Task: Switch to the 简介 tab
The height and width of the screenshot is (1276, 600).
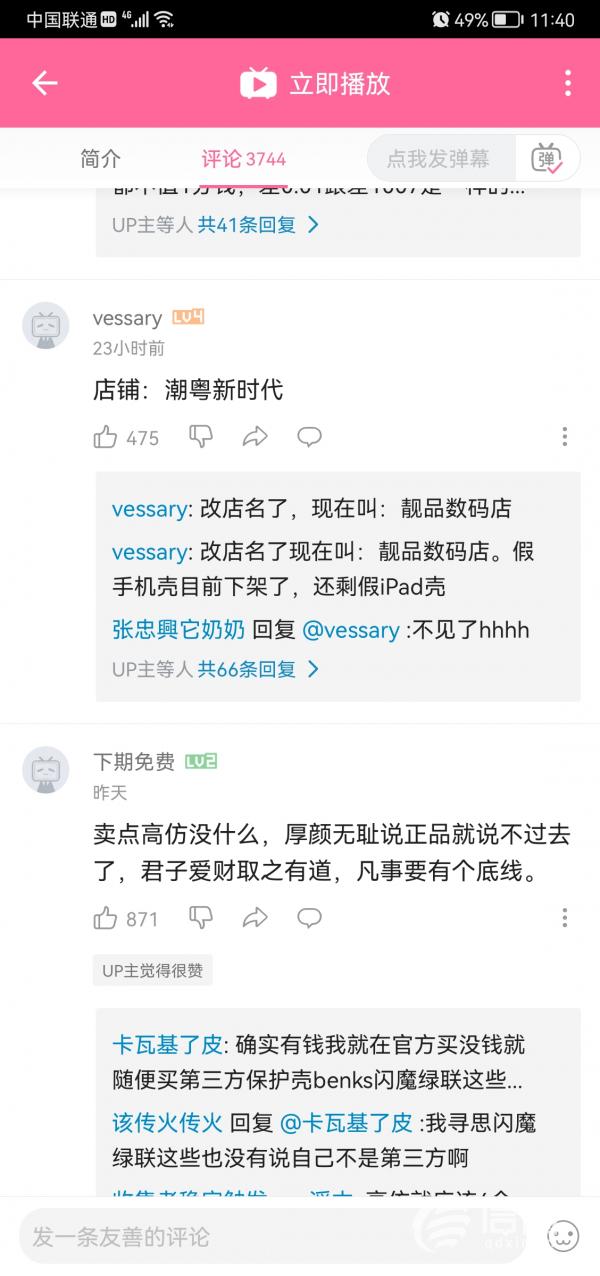Action: point(100,159)
